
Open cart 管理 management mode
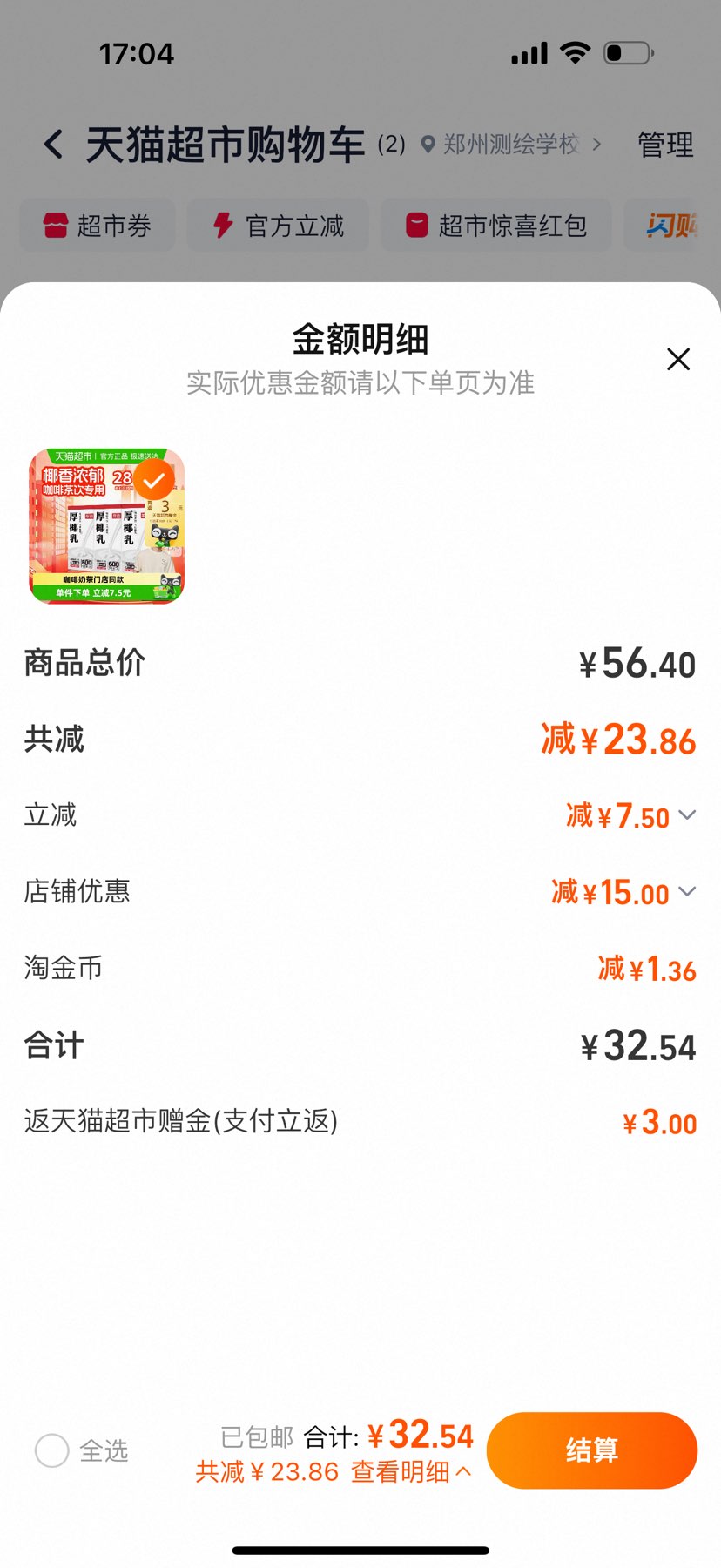664,145
